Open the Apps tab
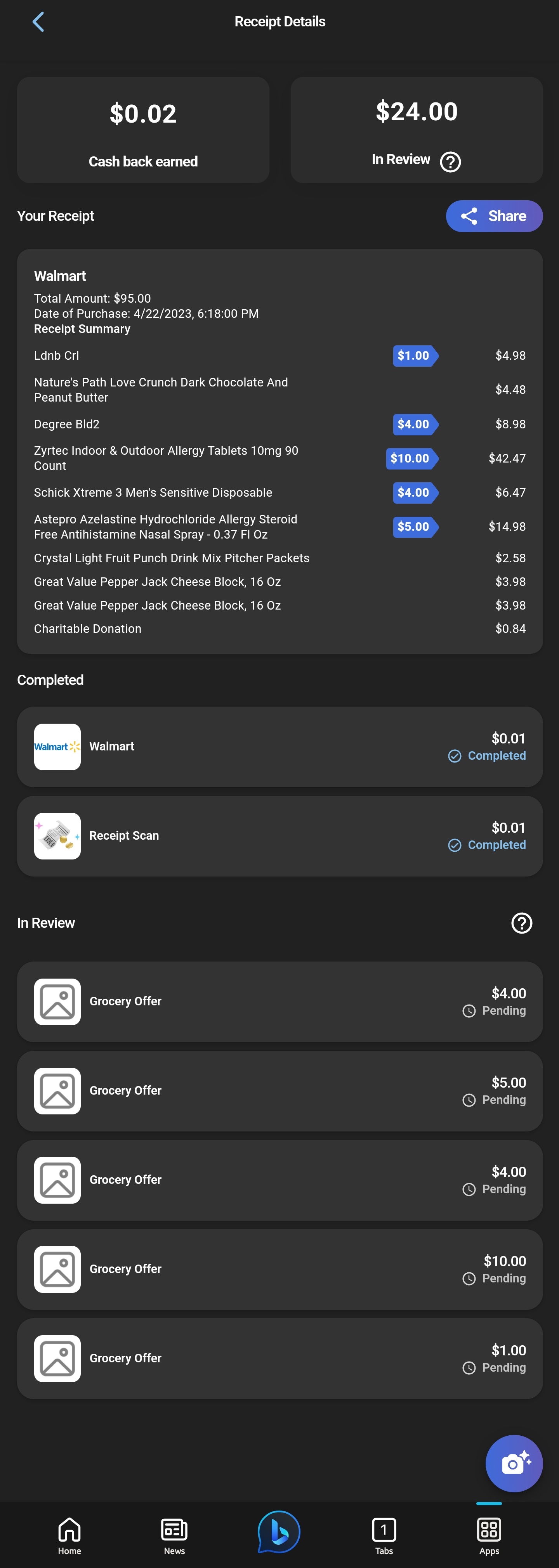The width and height of the screenshot is (559, 1568). 488,1535
